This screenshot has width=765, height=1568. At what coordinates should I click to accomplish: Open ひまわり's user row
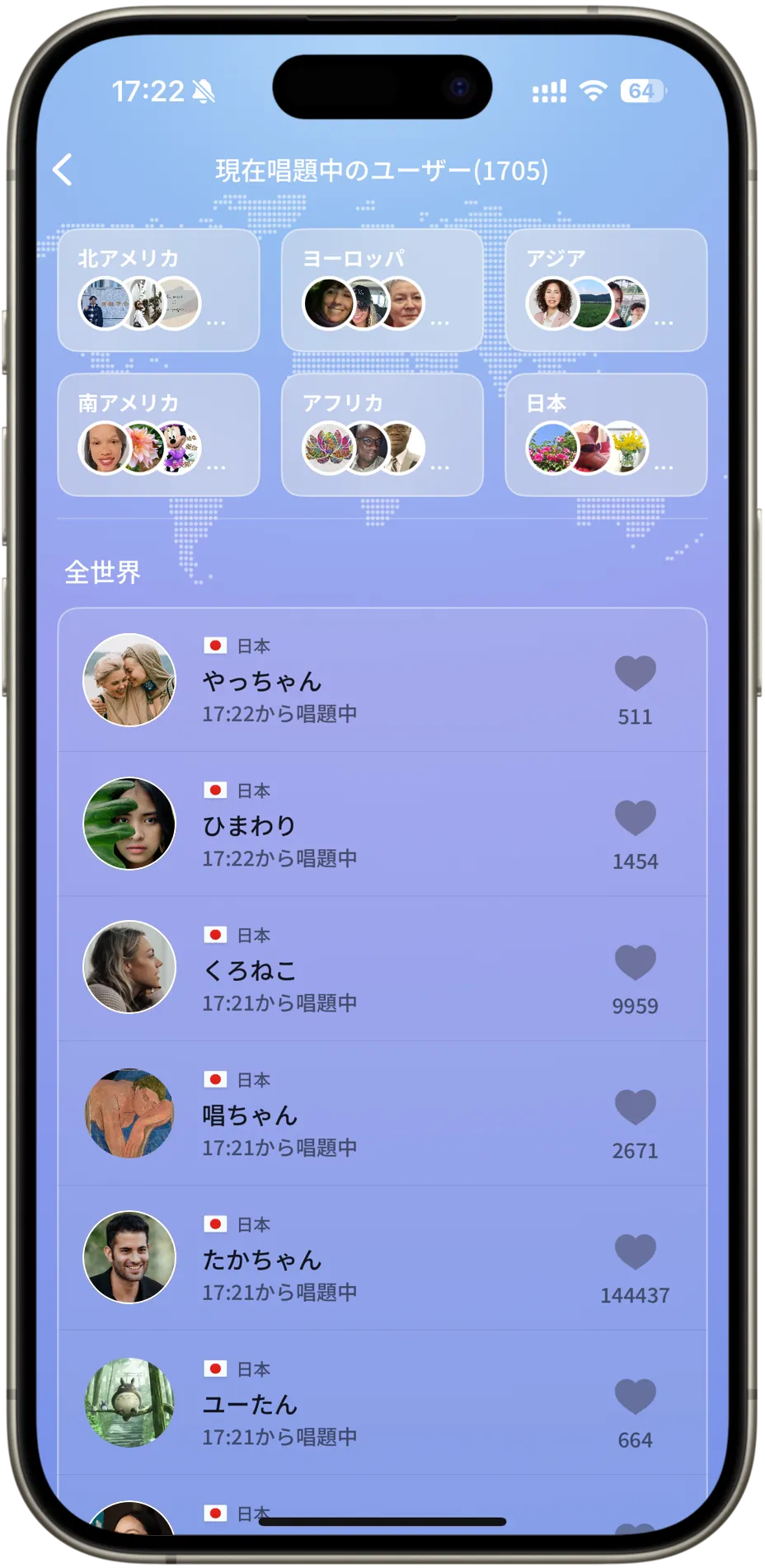pyautogui.click(x=346, y=824)
